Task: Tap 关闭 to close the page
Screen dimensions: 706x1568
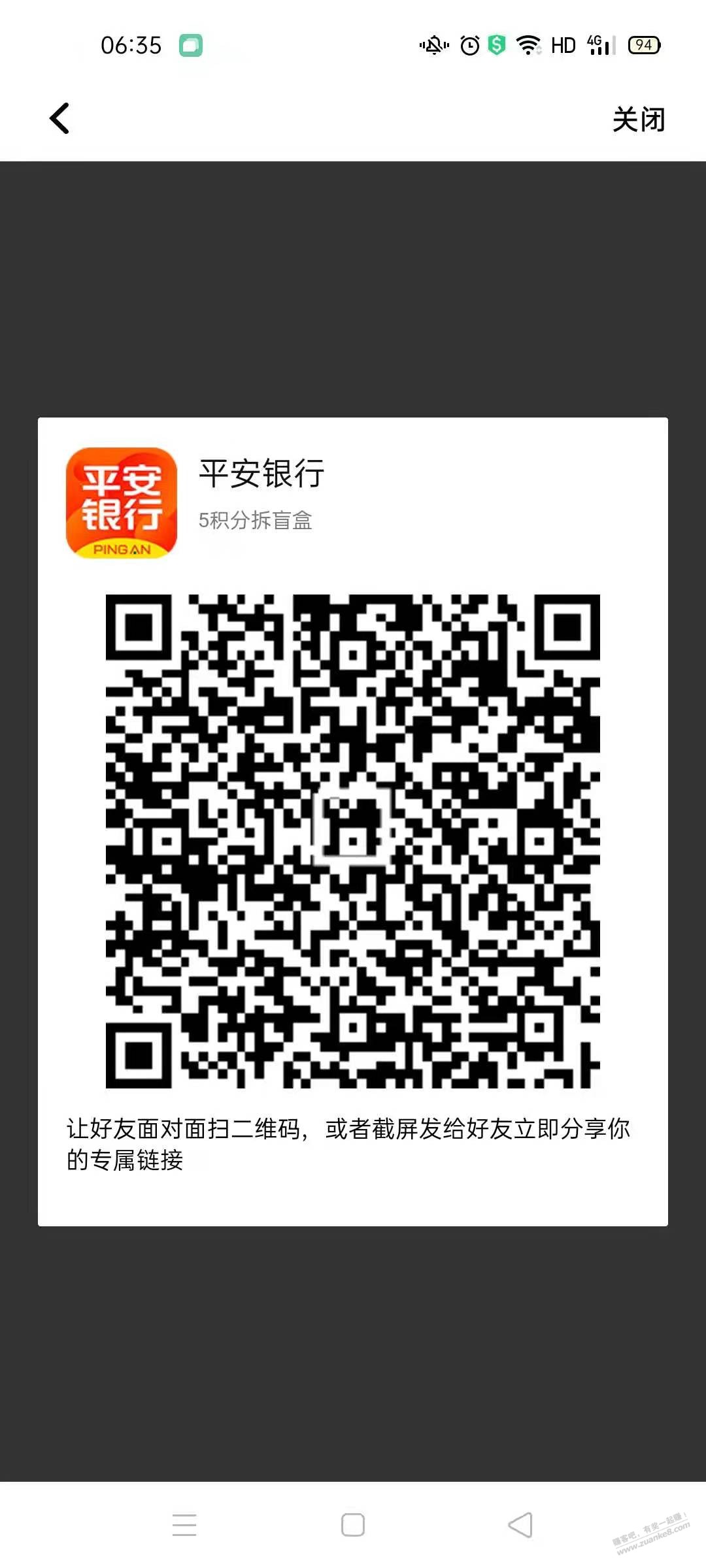Action: point(638,120)
